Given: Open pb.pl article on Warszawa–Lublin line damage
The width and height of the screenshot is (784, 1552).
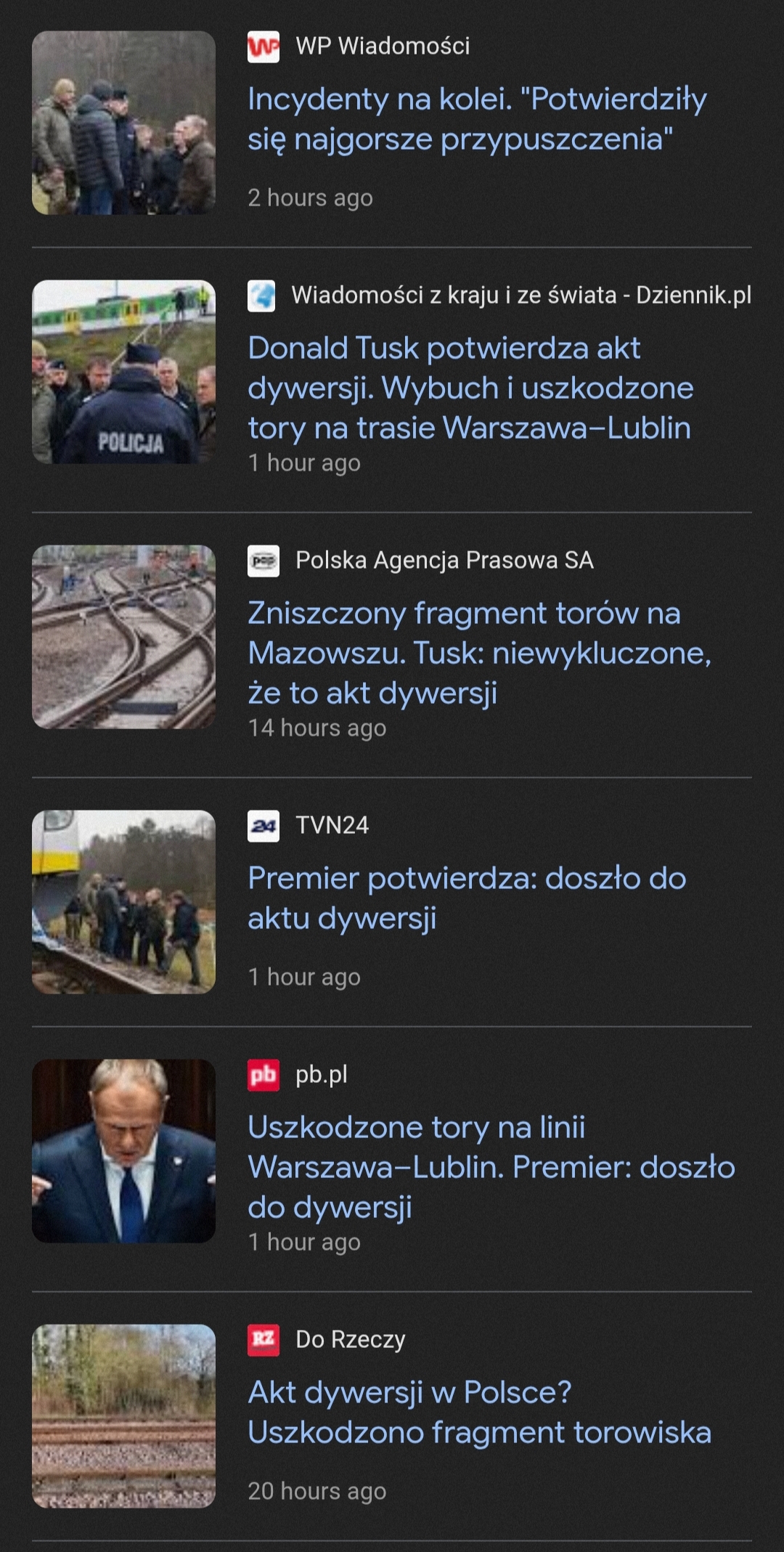Looking at the screenshot, I should pyautogui.click(x=491, y=1166).
